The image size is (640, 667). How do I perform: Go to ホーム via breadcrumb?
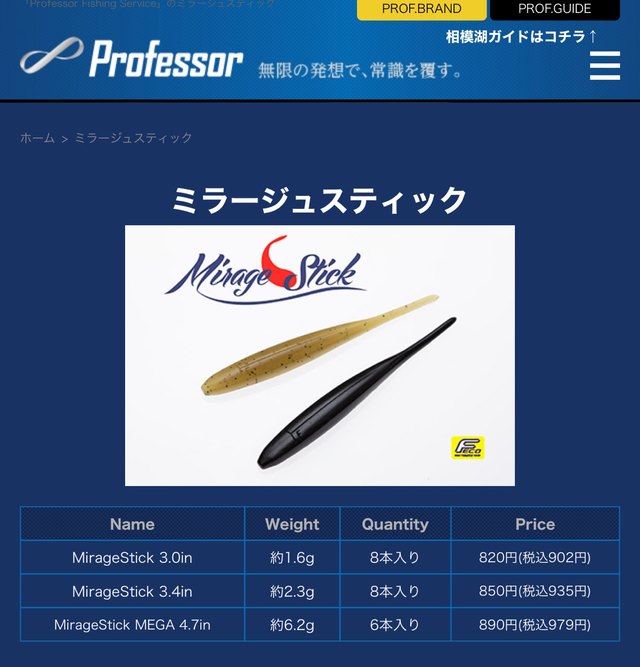pos(37,138)
